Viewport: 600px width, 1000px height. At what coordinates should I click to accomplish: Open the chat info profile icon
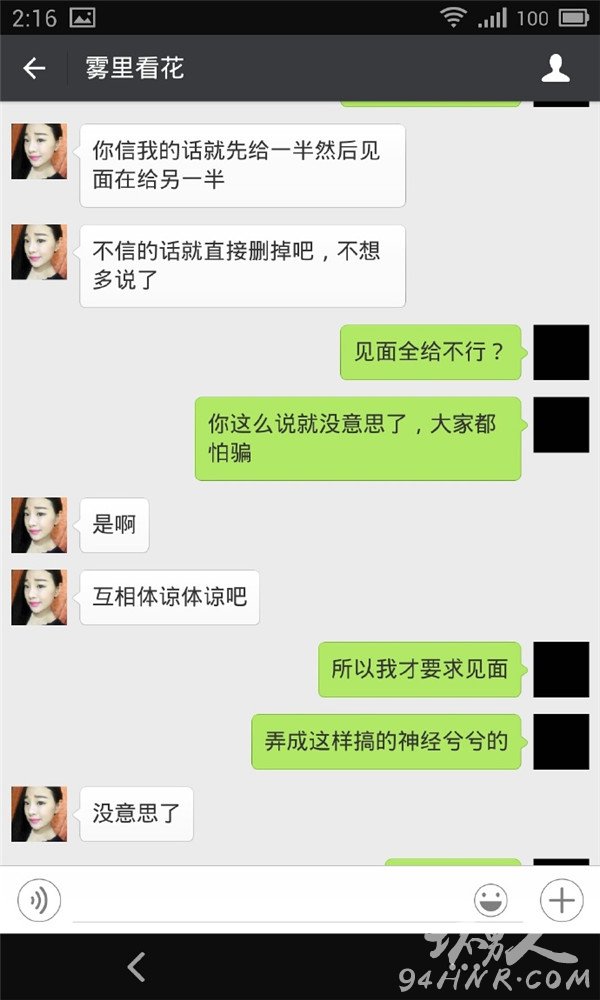click(x=555, y=68)
